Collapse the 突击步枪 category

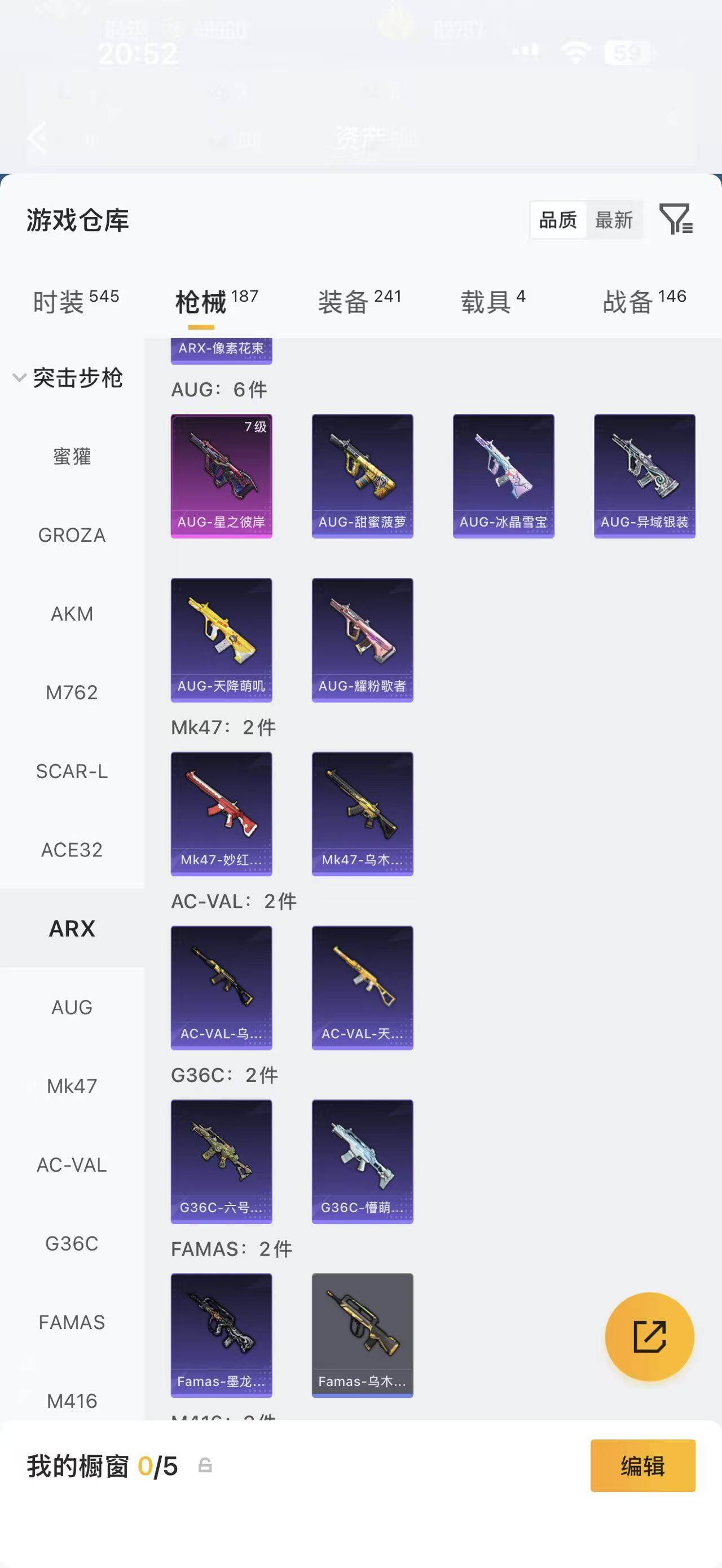pos(68,378)
